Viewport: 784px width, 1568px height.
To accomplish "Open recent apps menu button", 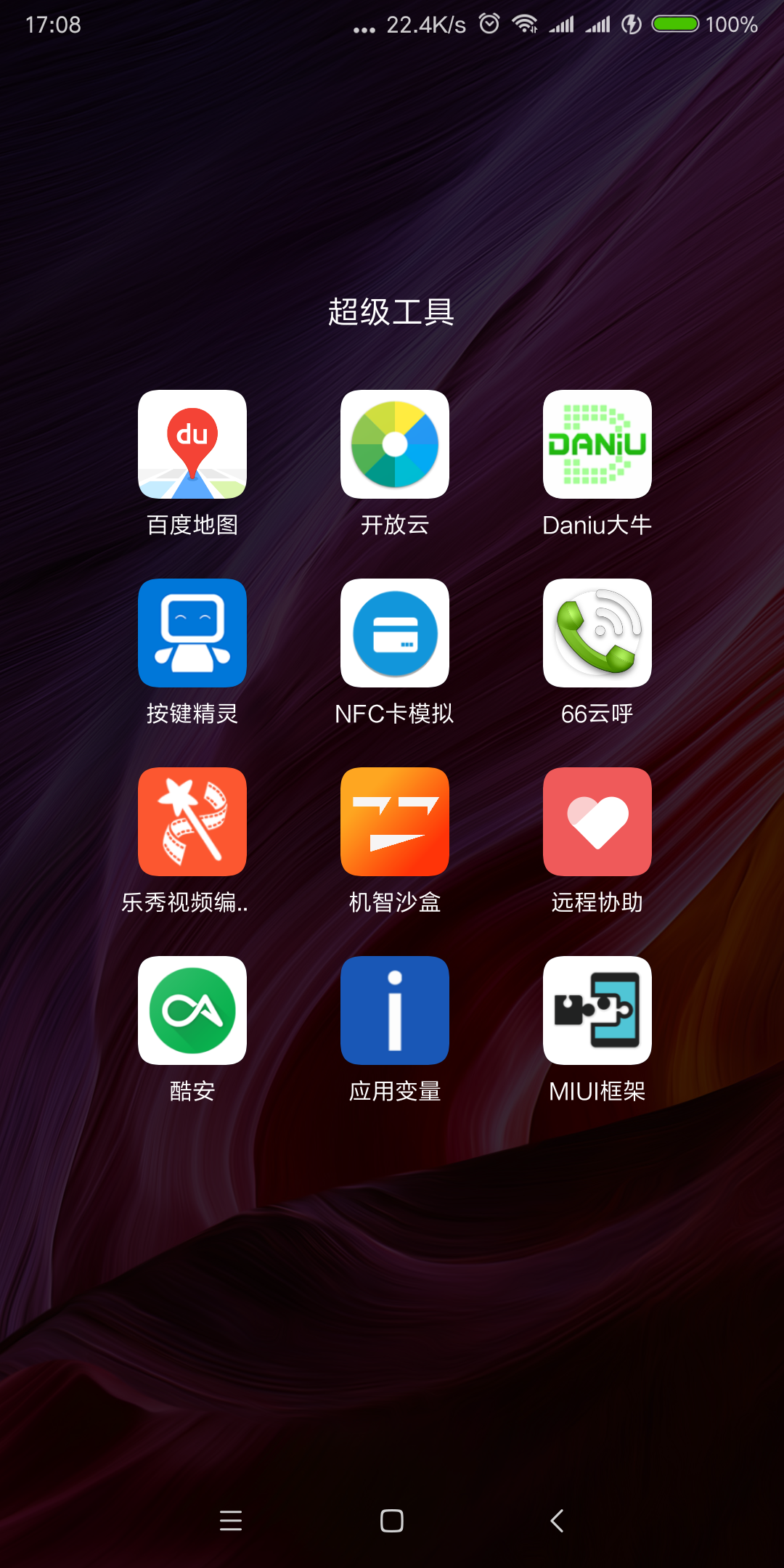I will point(231,1520).
